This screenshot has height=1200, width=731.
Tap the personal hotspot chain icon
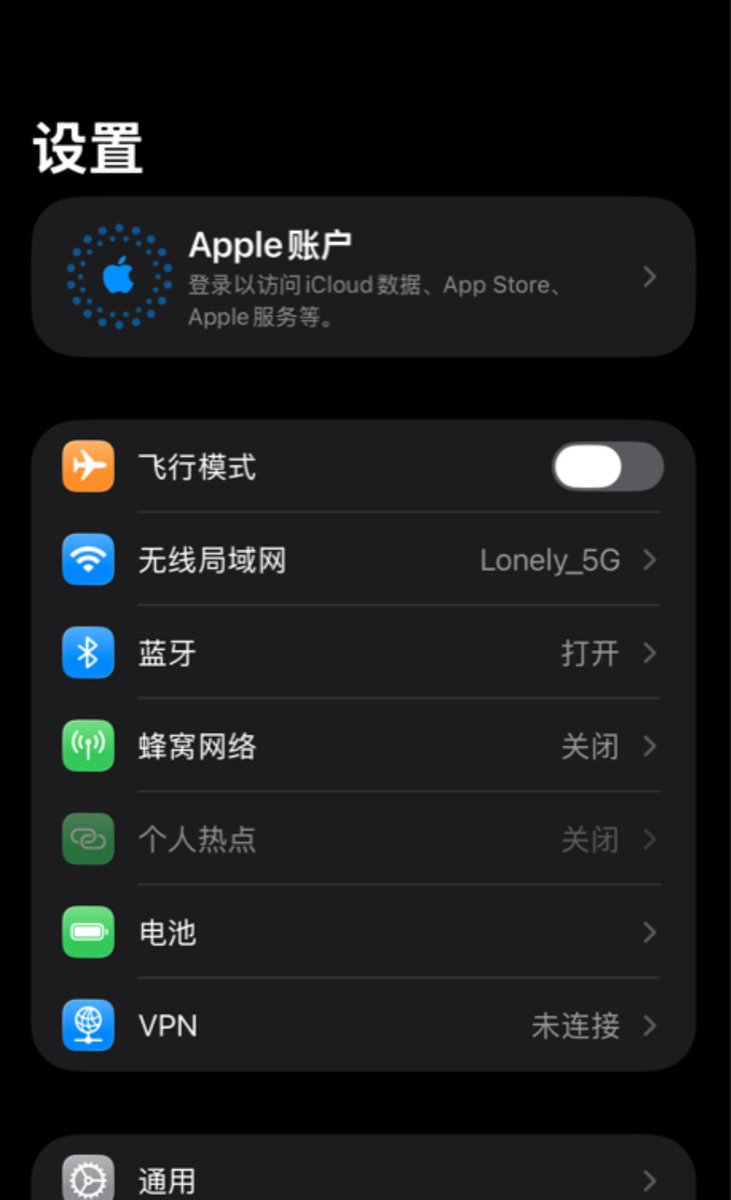[x=88, y=839]
